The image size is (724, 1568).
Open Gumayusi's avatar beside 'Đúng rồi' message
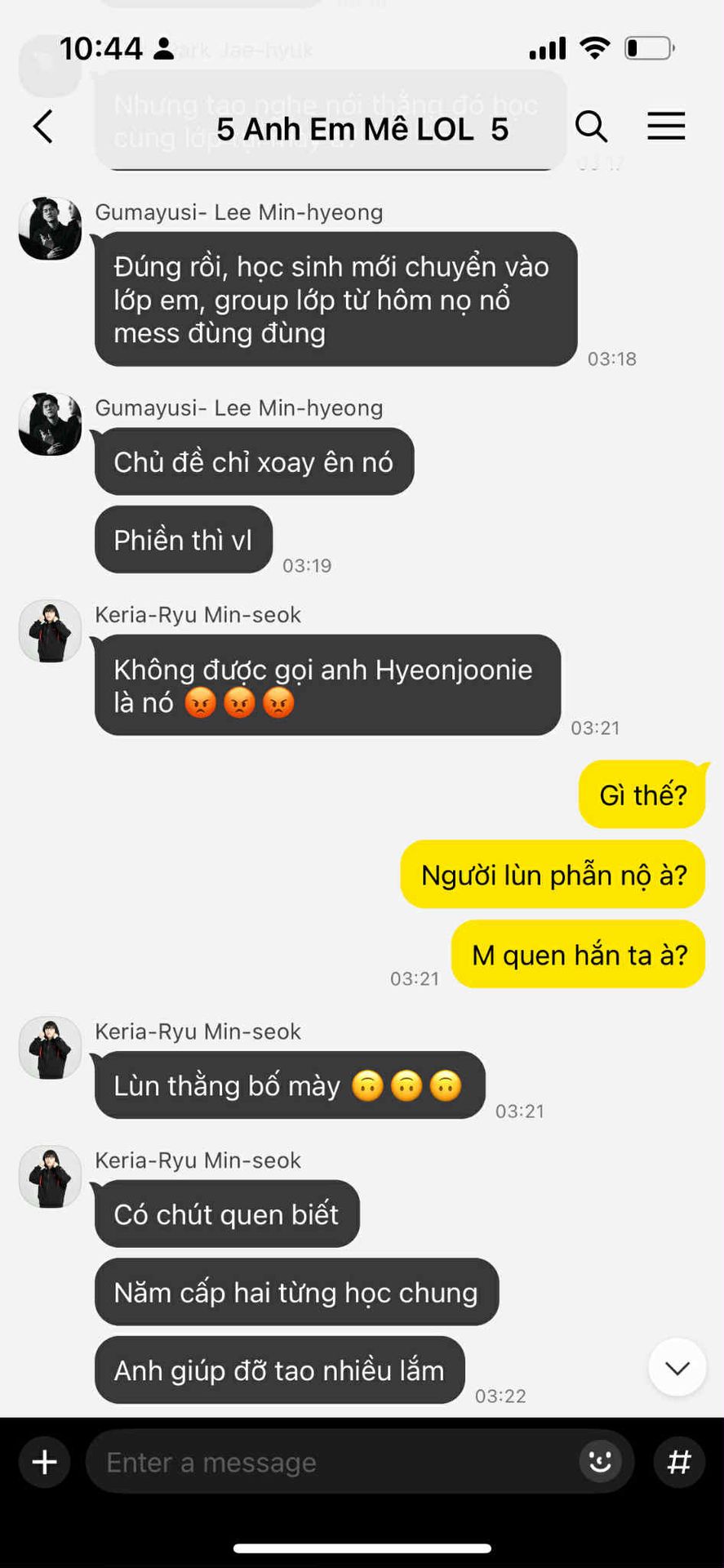[x=51, y=229]
